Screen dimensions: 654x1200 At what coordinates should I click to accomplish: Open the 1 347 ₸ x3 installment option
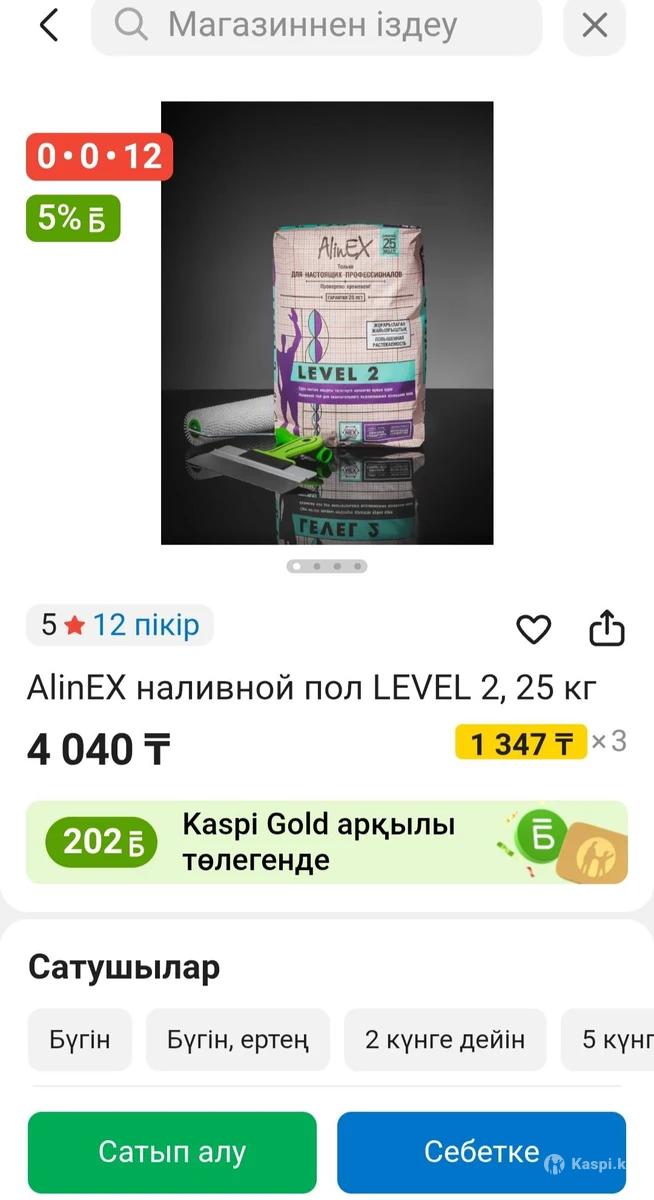(540, 743)
